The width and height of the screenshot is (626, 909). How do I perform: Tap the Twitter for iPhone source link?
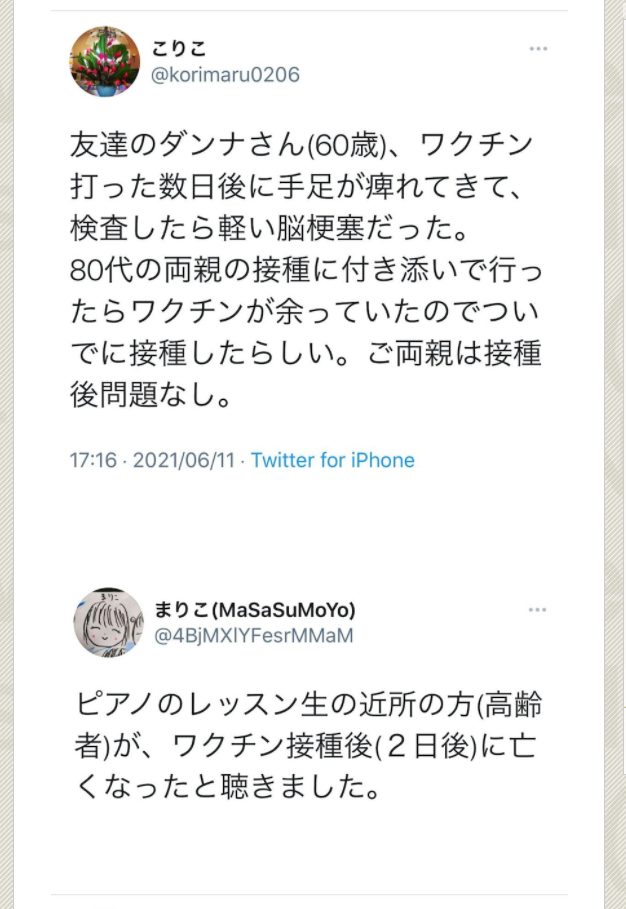click(332, 460)
